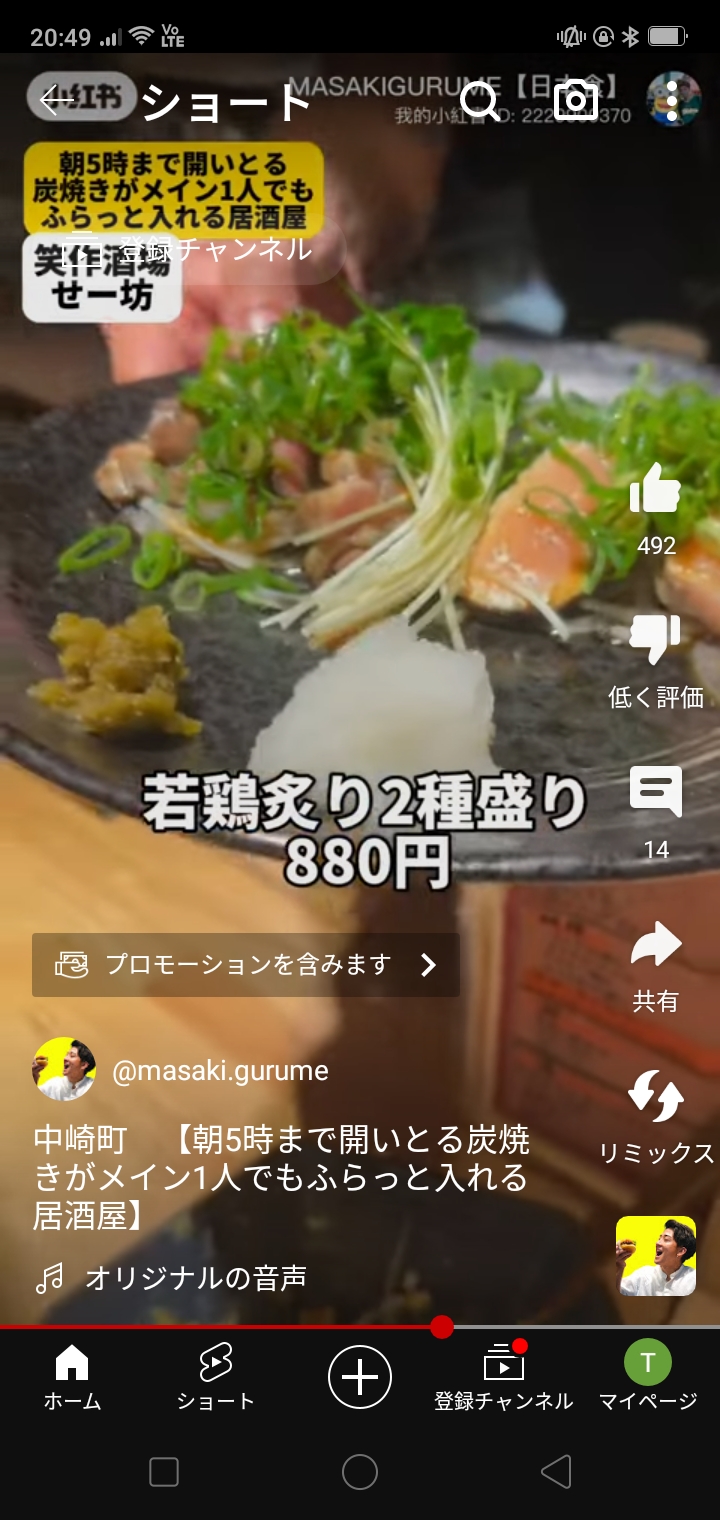Image resolution: width=720 pixels, height=1520 pixels.
Task: Expand プロモーションを含みます notice
Action: click(x=246, y=965)
